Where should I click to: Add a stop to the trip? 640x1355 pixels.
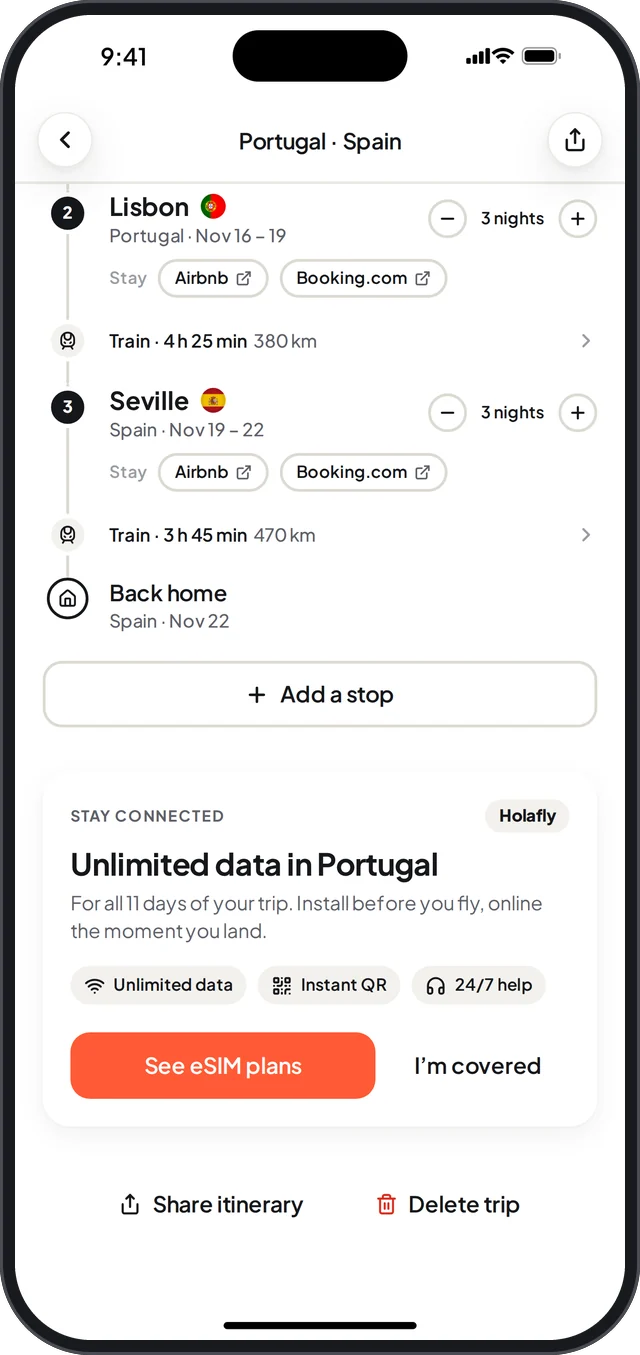[x=320, y=694]
